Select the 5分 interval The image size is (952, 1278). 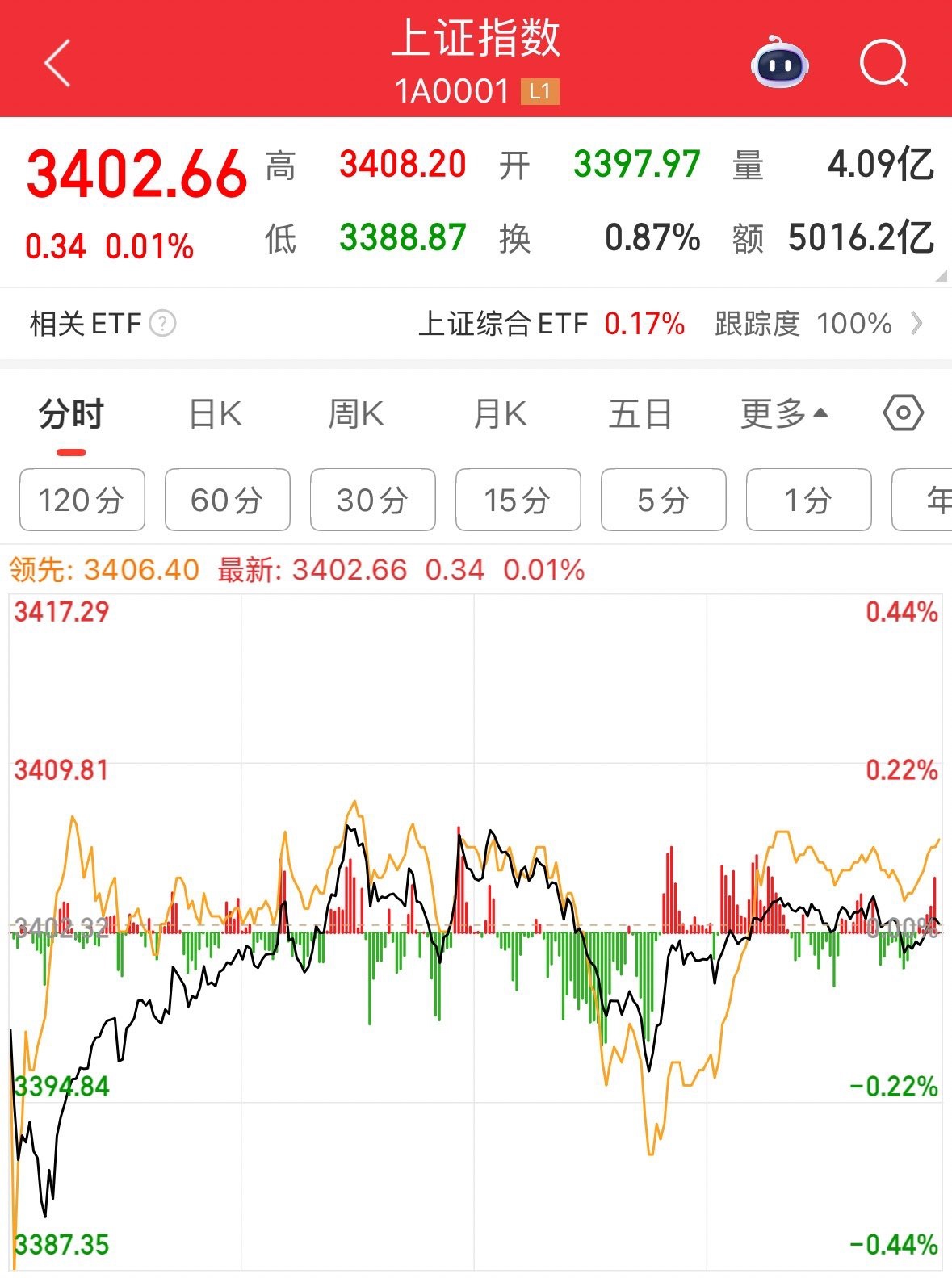pyautogui.click(x=662, y=501)
